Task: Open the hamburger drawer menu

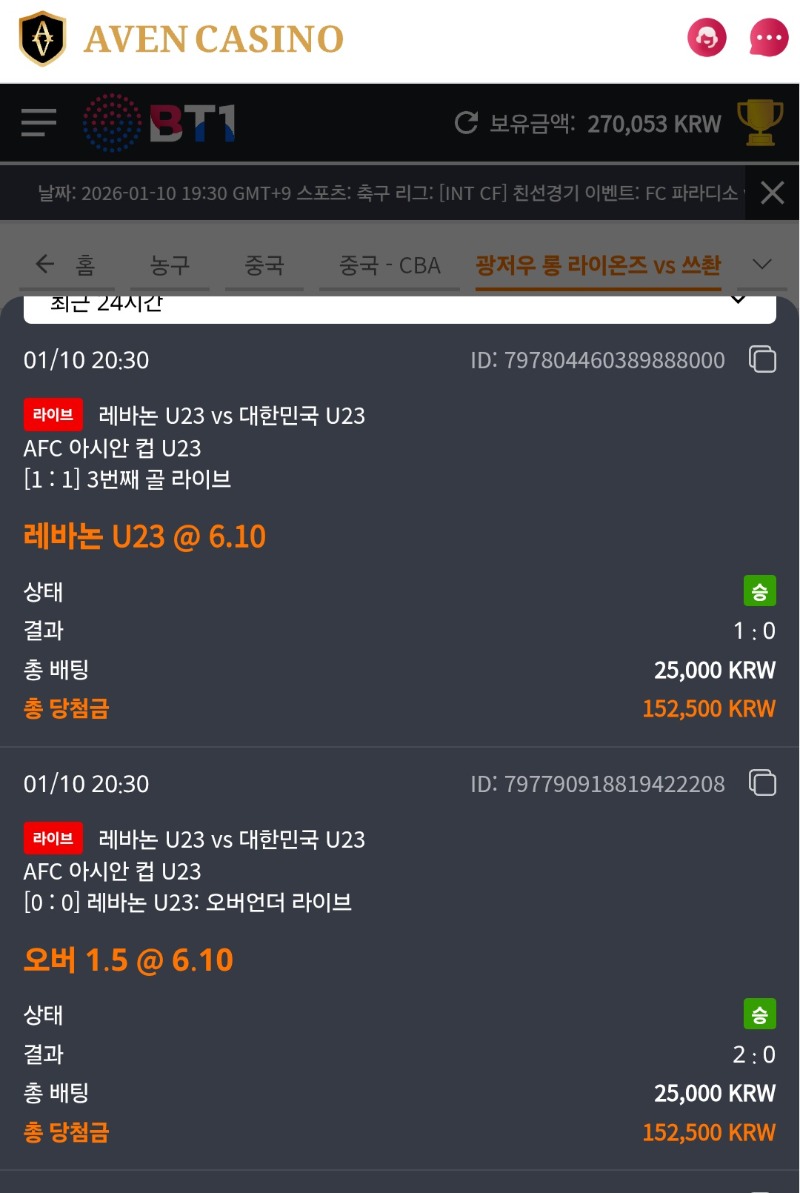Action: 39,123
